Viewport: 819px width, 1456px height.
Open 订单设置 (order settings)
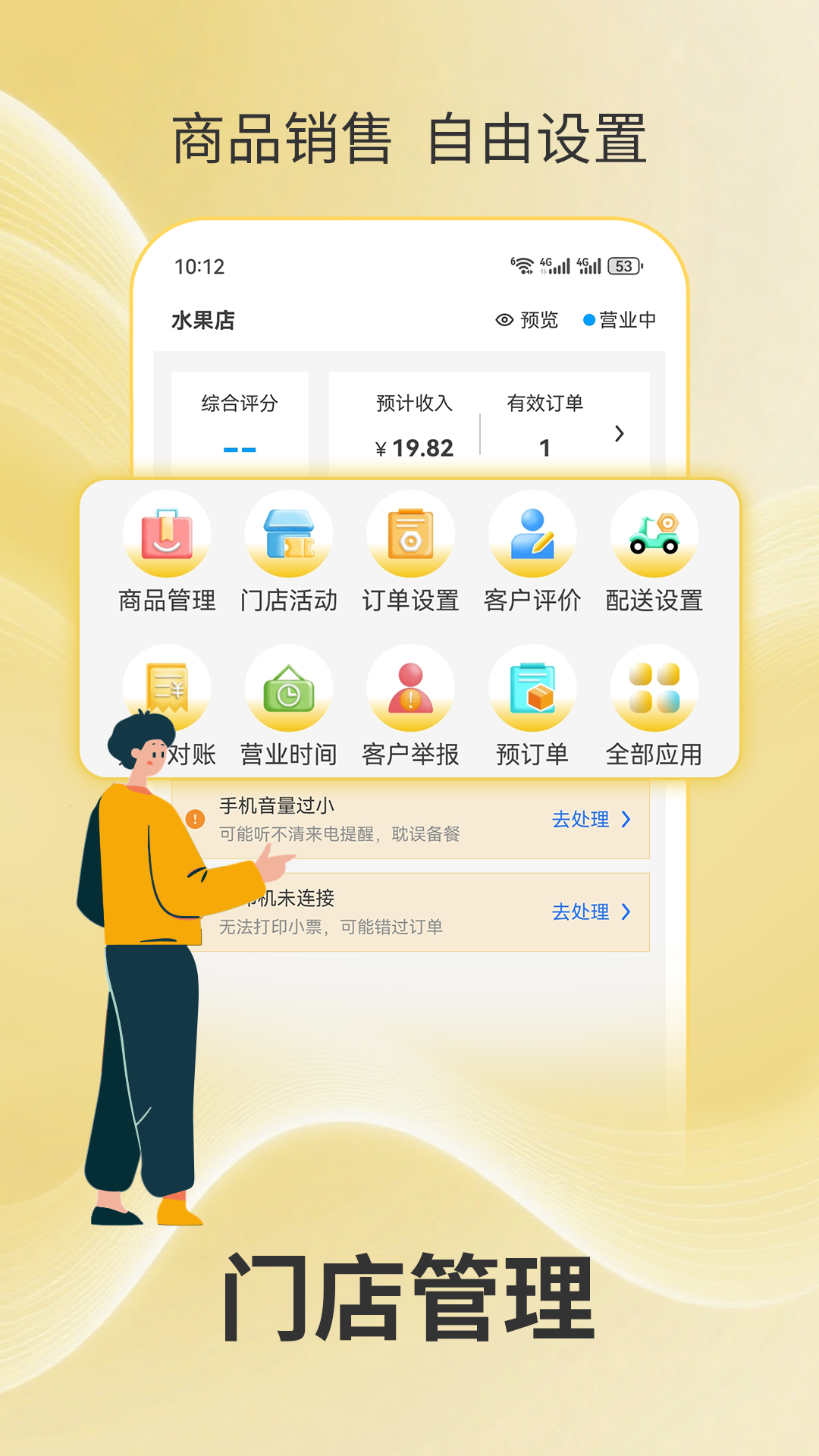(409, 554)
